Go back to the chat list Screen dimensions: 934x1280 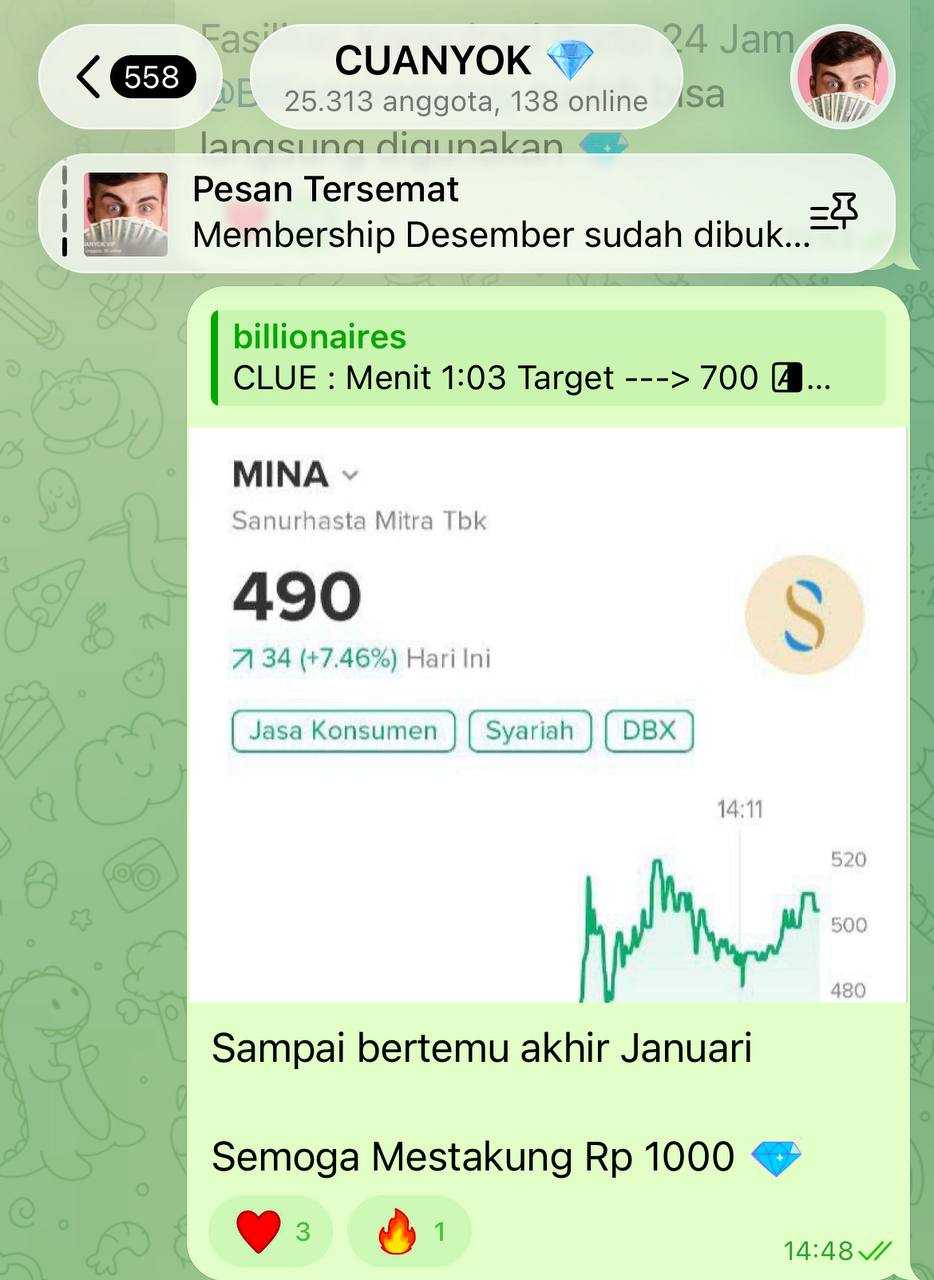pos(130,77)
